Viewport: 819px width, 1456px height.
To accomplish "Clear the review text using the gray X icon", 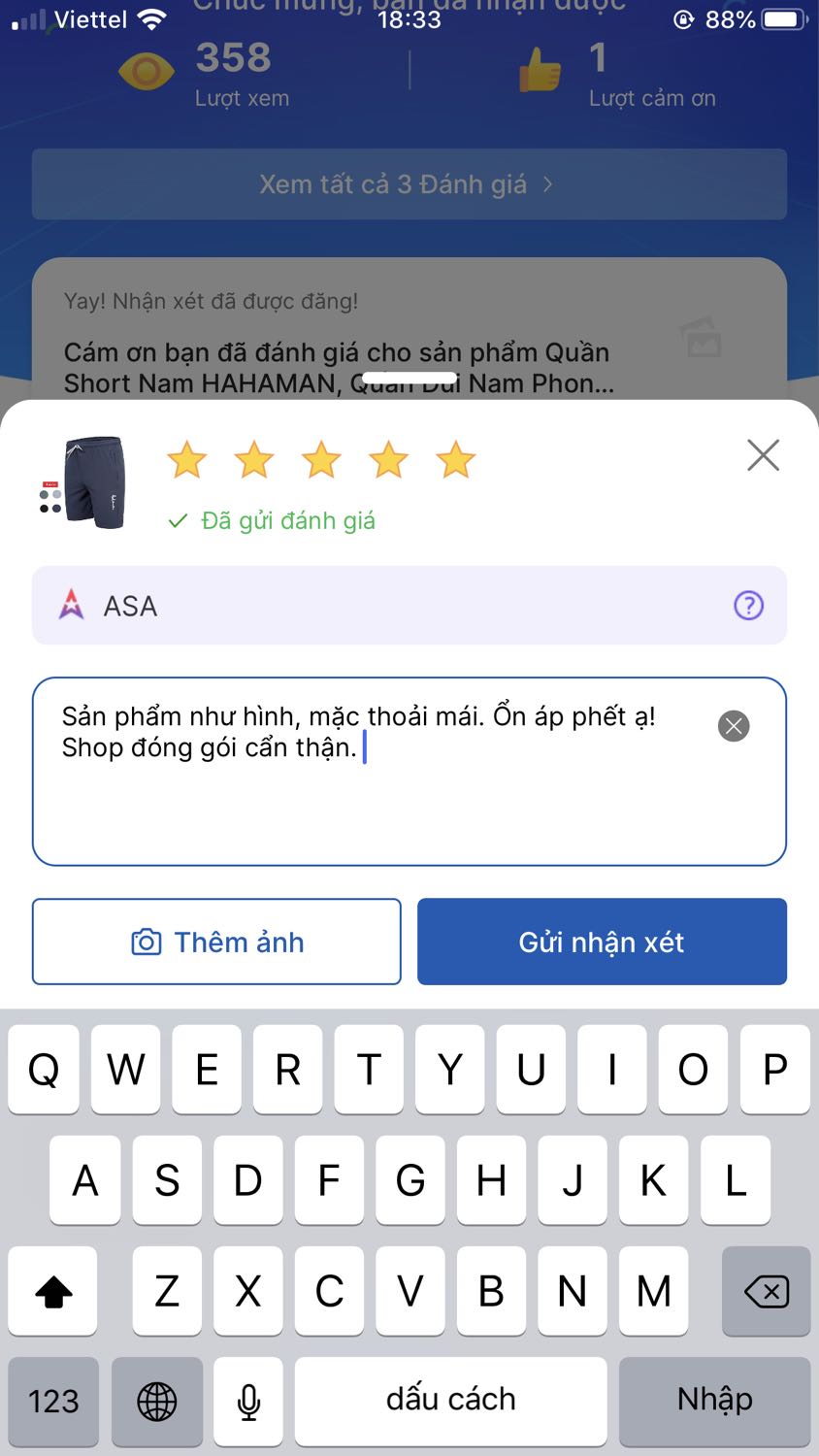I will pos(734,725).
